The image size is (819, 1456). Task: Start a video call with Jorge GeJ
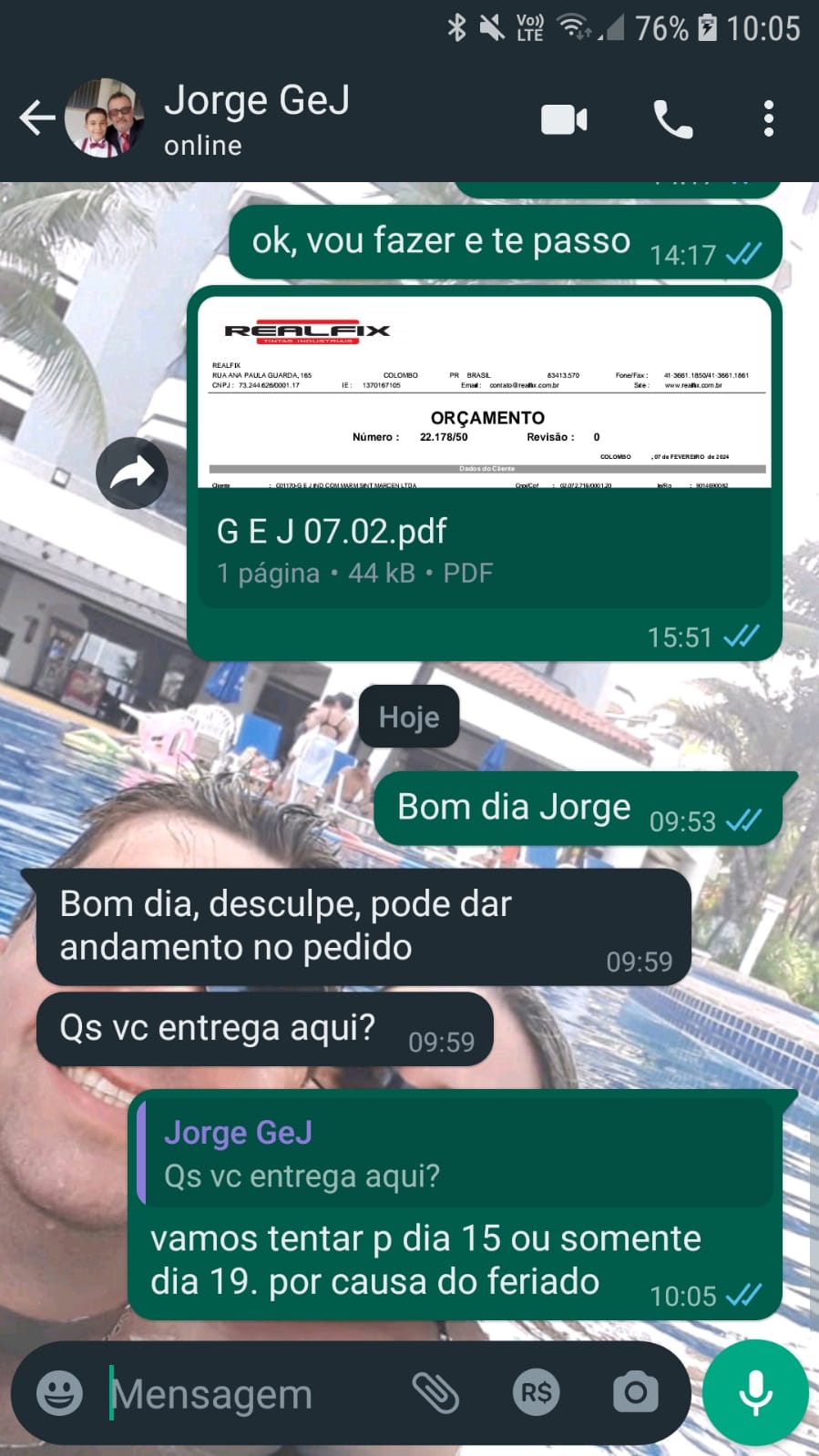564,119
